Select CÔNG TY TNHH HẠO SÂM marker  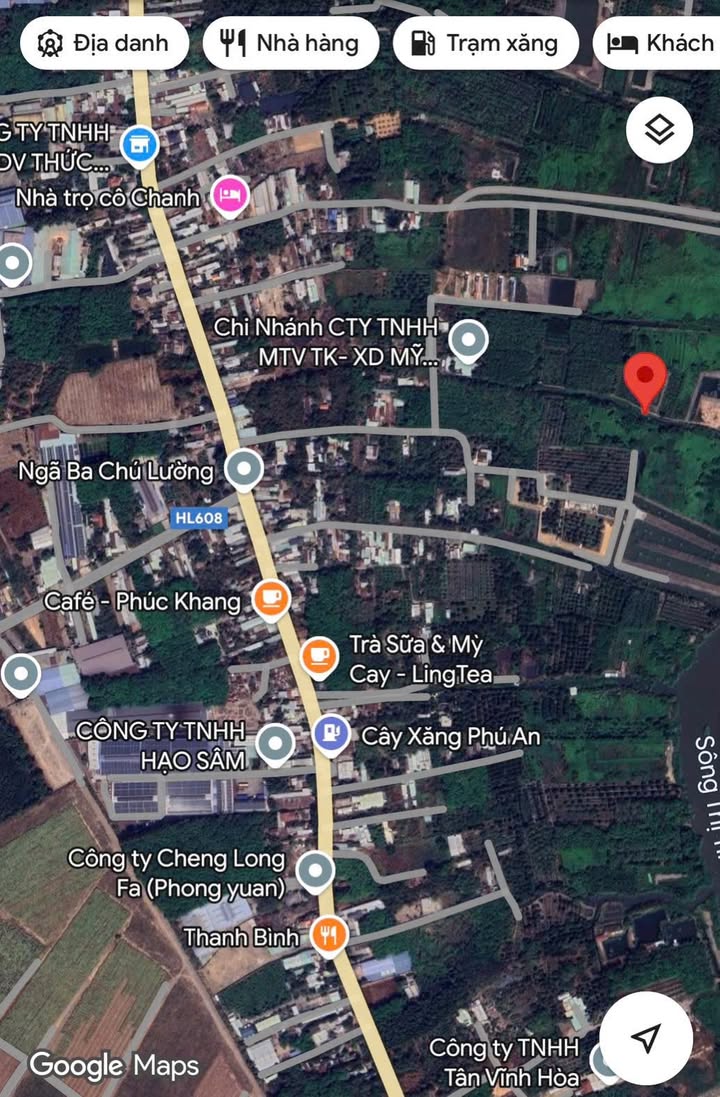(x=275, y=744)
